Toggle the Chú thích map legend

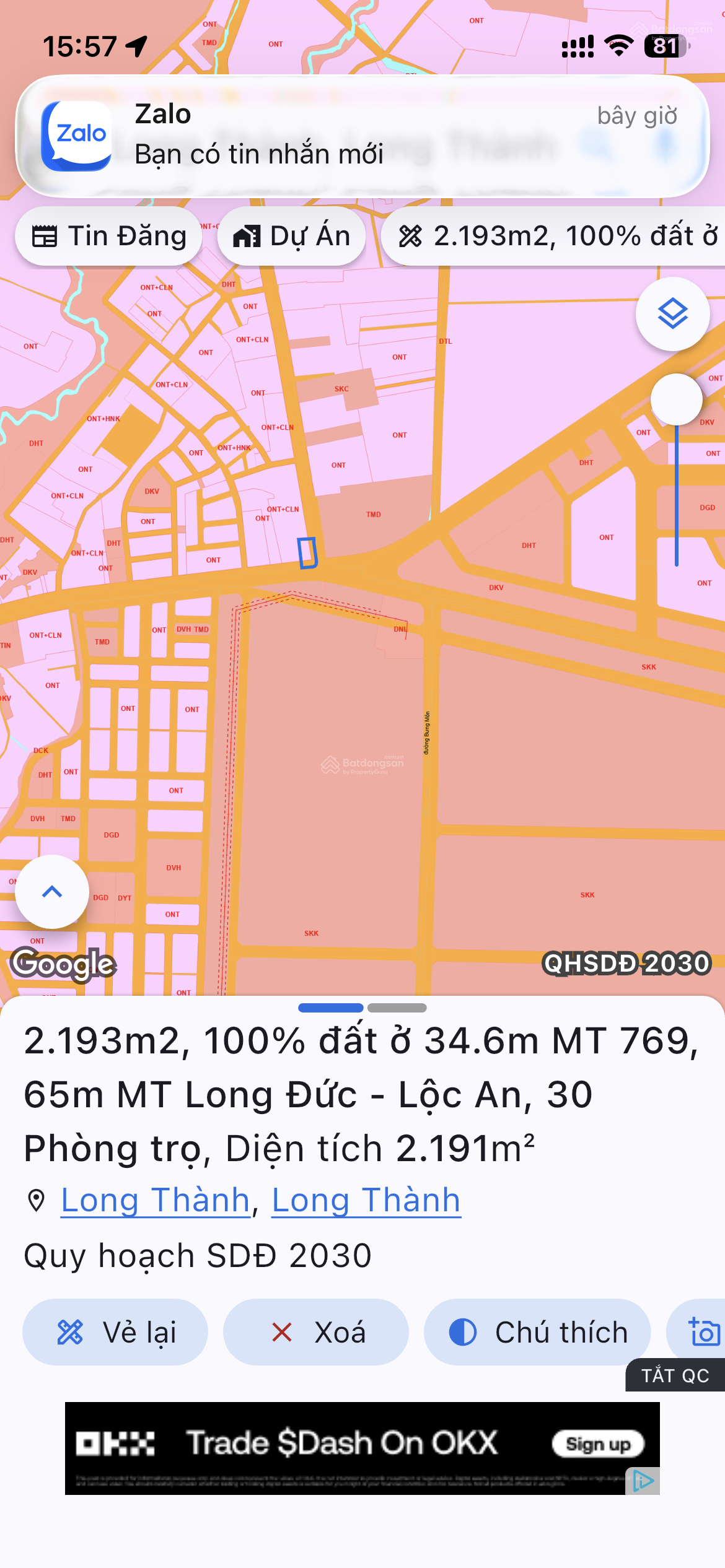(537, 1333)
